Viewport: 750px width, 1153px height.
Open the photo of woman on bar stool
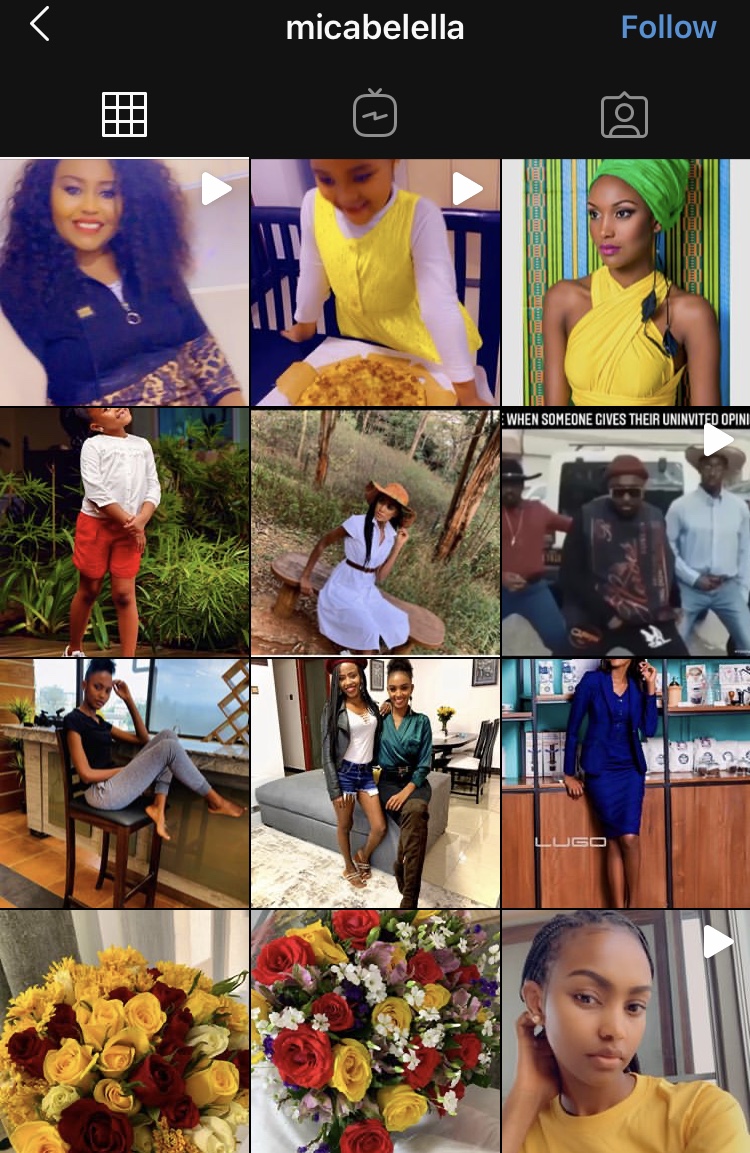[x=124, y=783]
